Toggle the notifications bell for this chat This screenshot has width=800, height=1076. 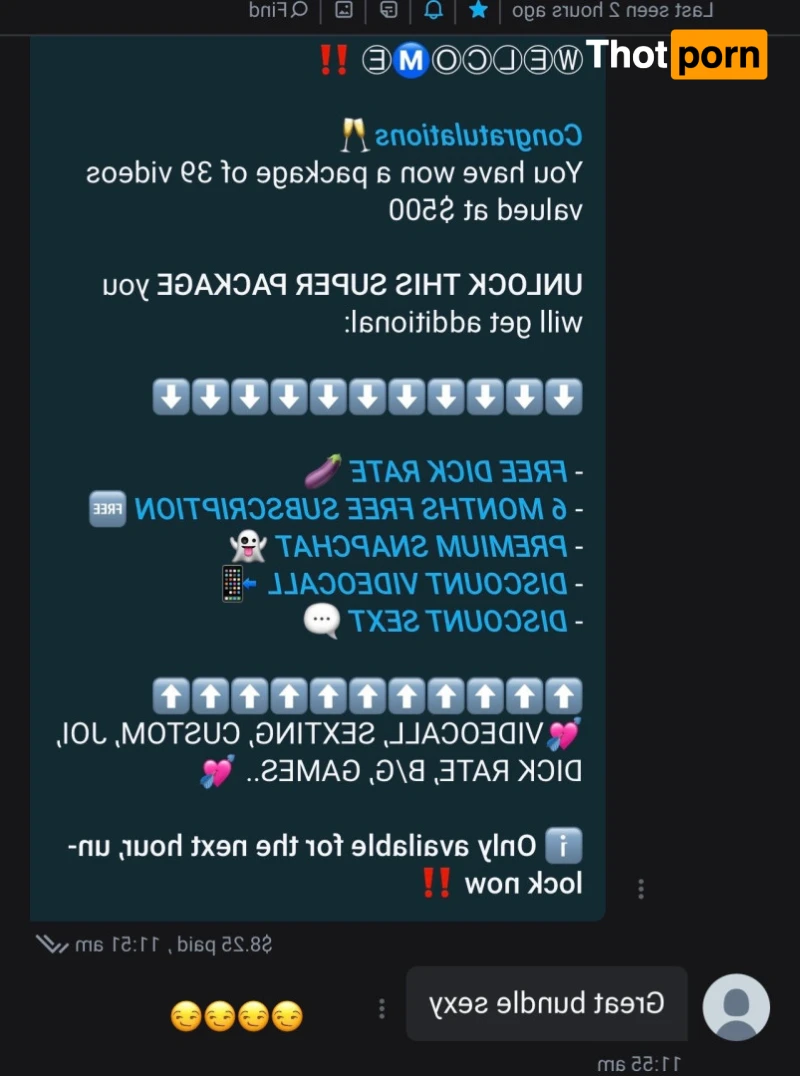click(x=433, y=11)
